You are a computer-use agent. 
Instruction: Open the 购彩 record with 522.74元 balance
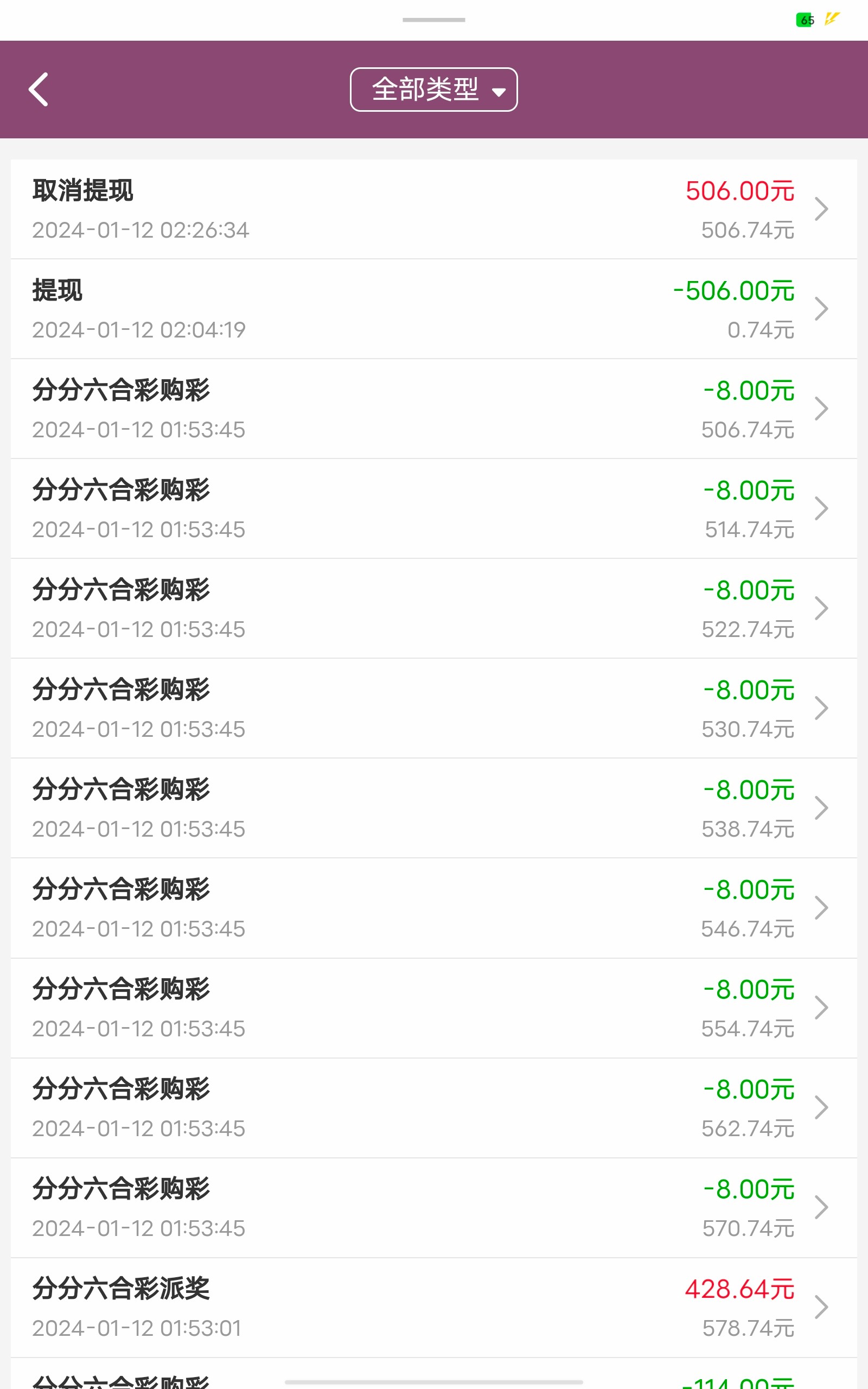[x=433, y=609]
